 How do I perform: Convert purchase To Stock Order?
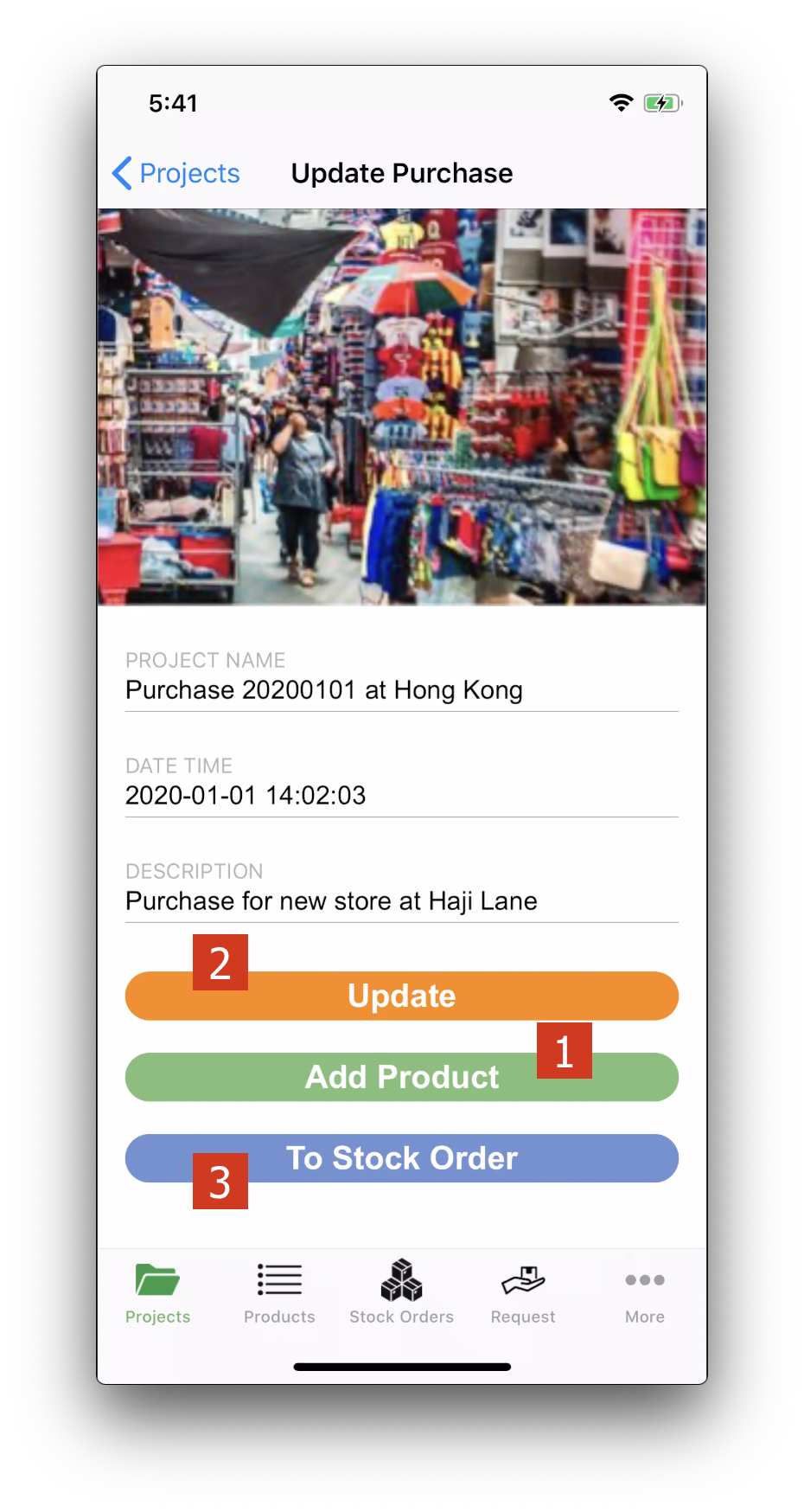(x=402, y=1158)
